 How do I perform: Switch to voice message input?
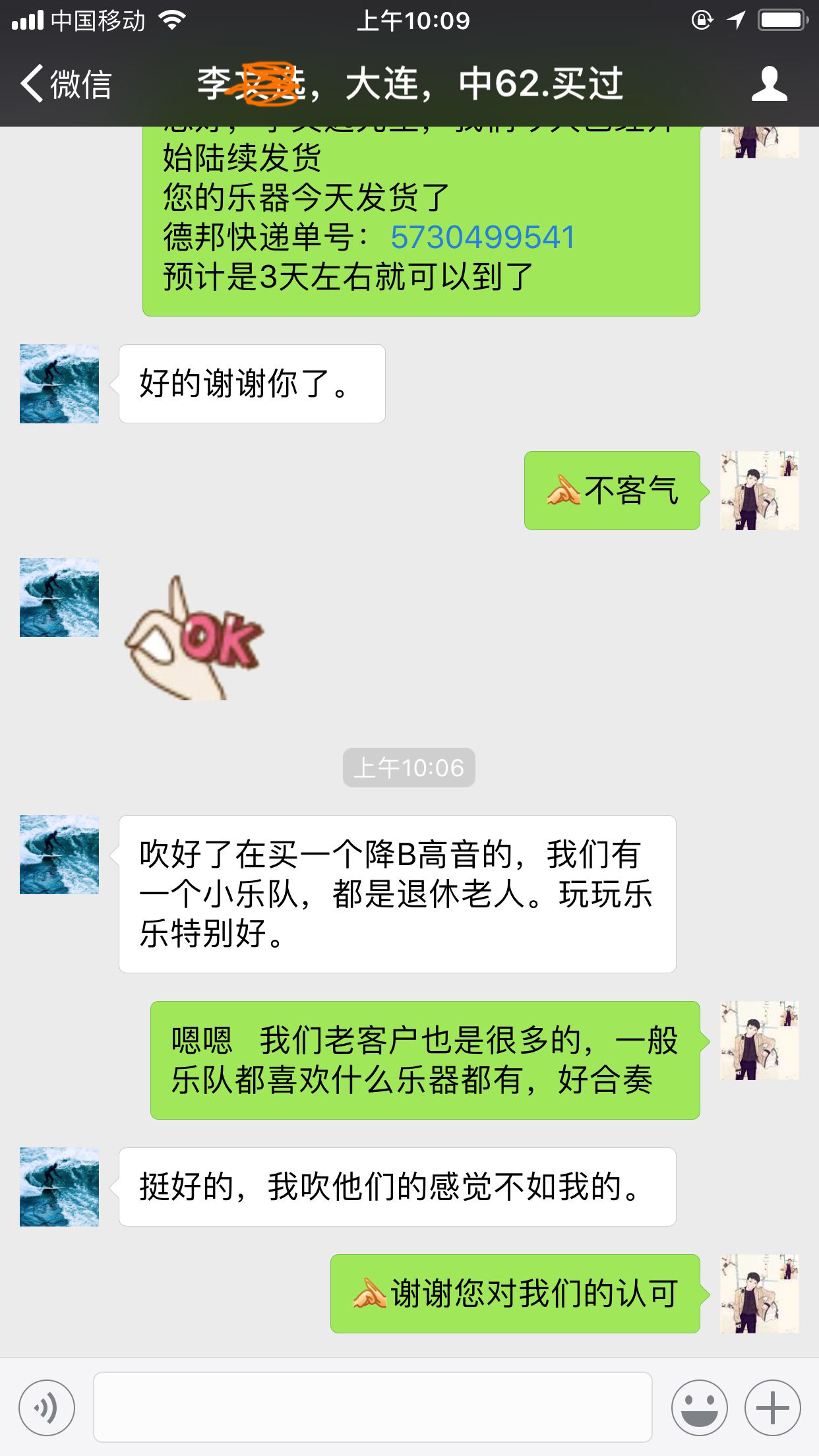[x=47, y=1407]
